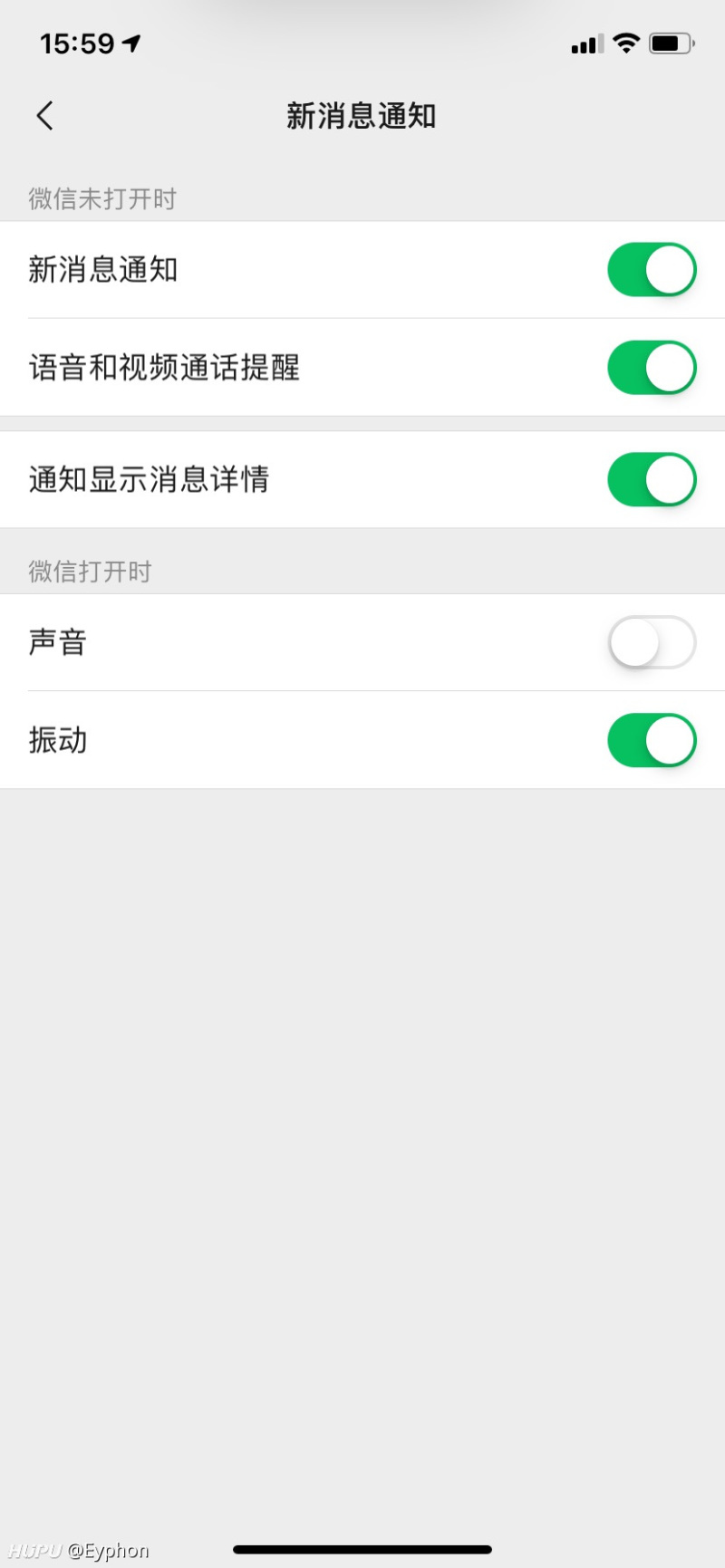Toggle off 通知显示消息详情

(x=651, y=480)
